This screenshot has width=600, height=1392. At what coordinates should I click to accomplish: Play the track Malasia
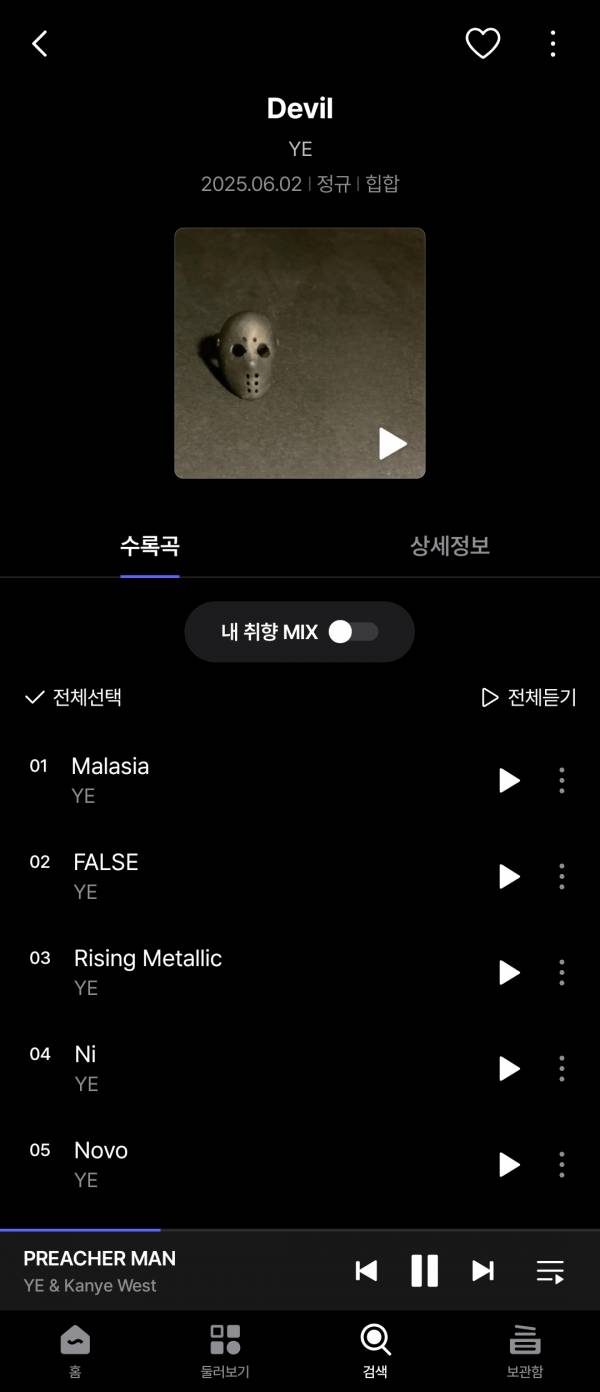click(x=509, y=780)
